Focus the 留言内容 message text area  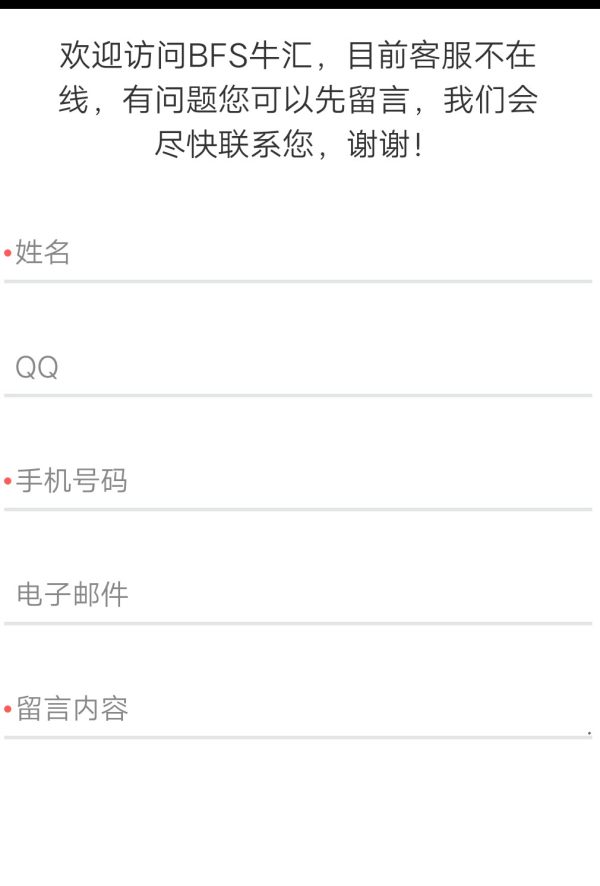tap(300, 709)
